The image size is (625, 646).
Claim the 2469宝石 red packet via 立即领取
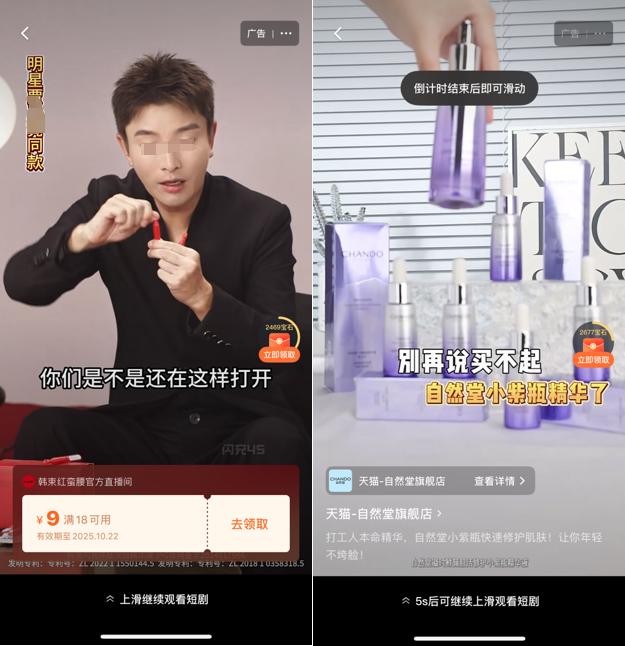pos(281,354)
